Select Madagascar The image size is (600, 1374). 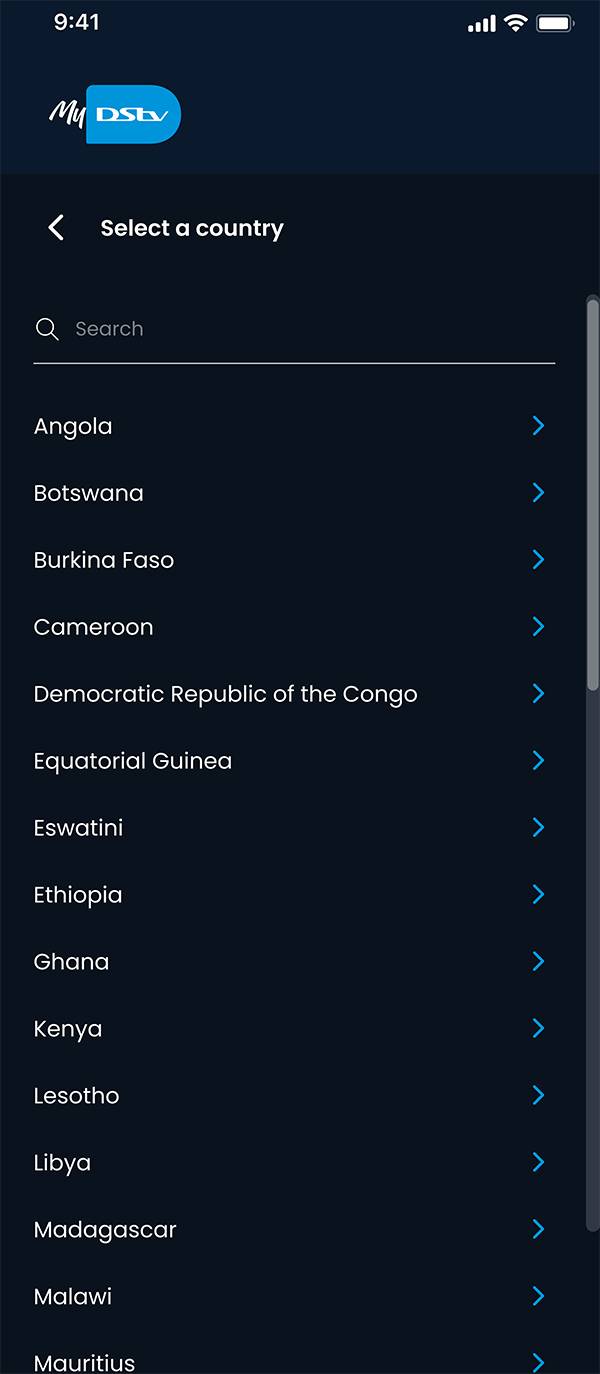[x=290, y=1230]
